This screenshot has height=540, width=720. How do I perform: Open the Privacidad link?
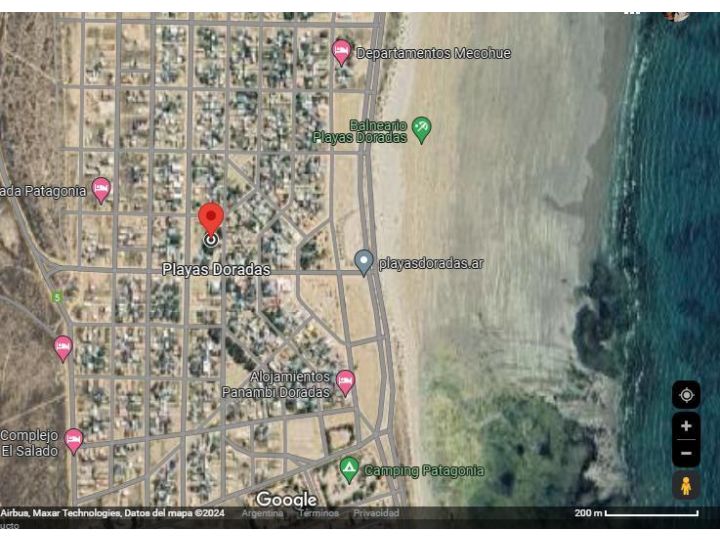pos(376,513)
